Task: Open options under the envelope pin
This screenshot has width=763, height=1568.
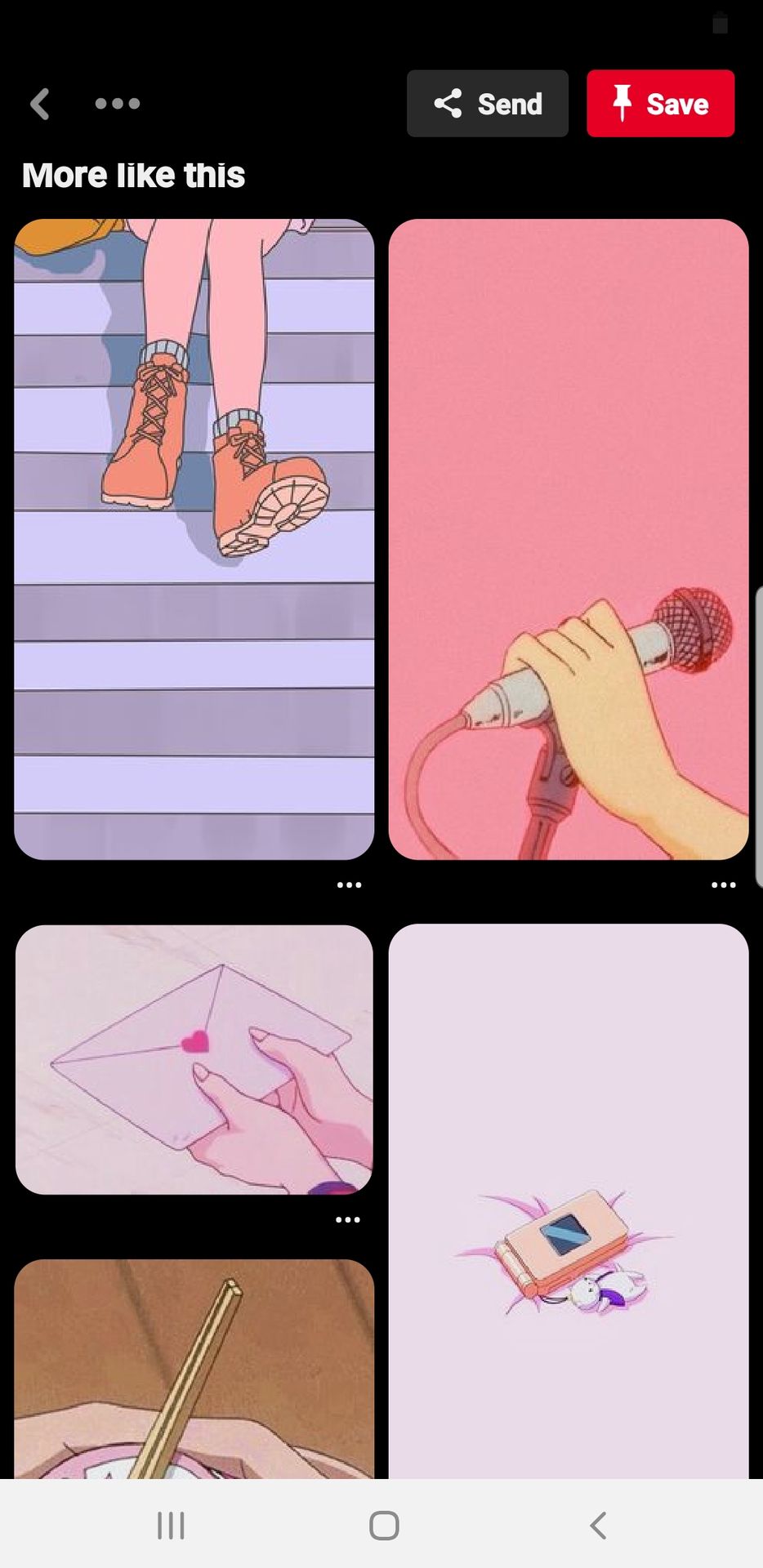Action: tap(348, 1220)
